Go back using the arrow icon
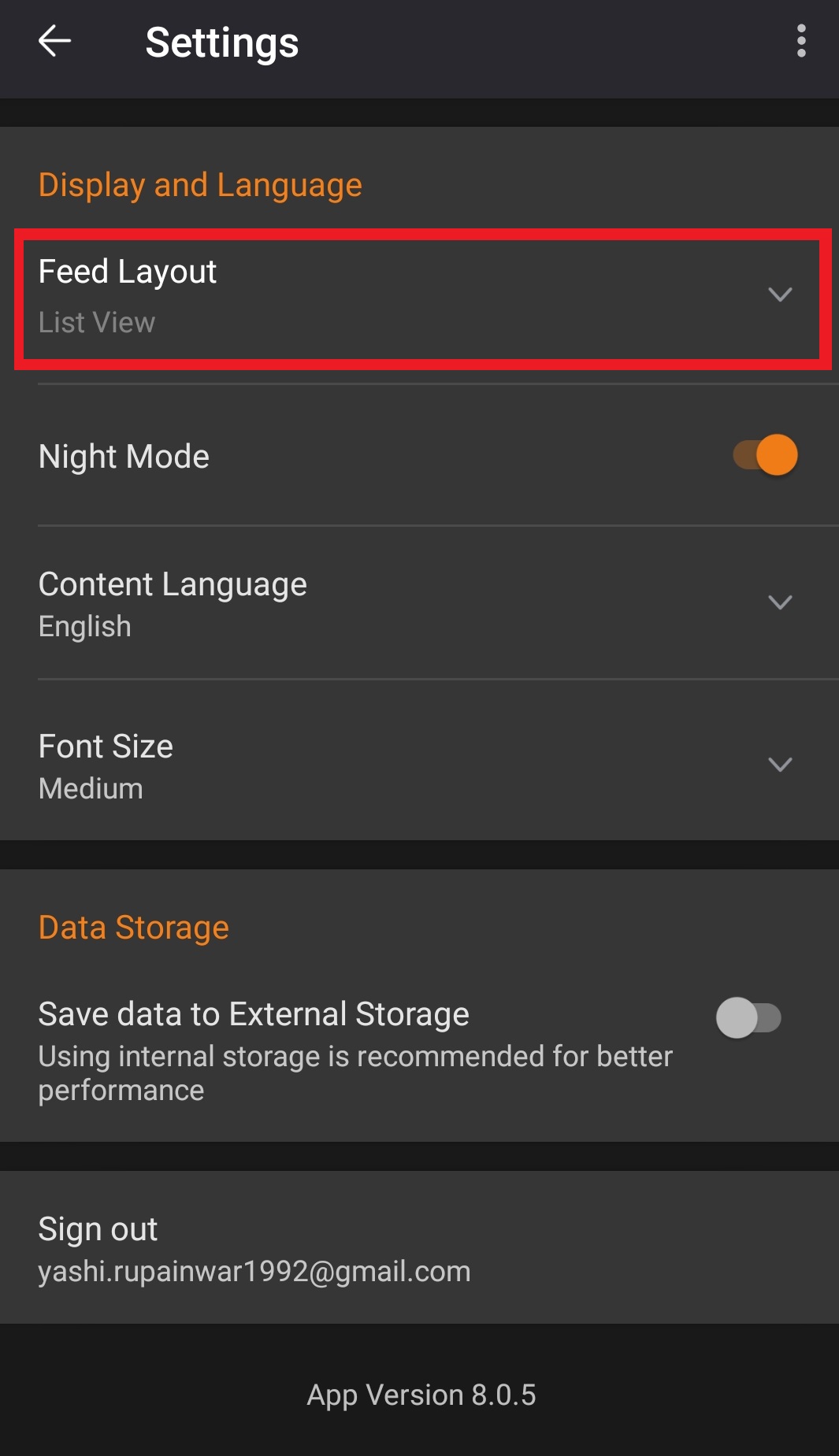This screenshot has width=839, height=1456. coord(54,41)
